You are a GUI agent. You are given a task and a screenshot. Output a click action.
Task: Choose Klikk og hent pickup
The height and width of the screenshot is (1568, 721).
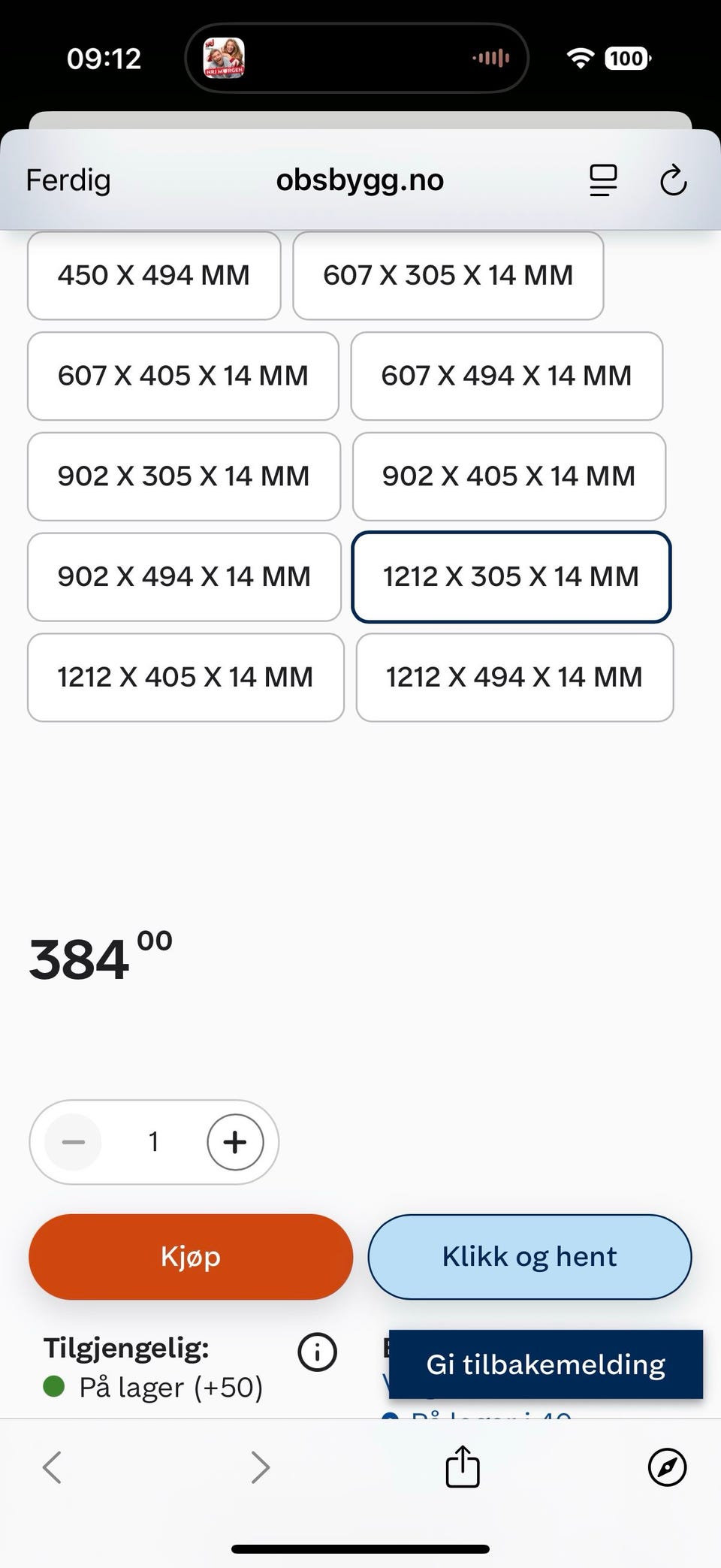coord(529,1257)
